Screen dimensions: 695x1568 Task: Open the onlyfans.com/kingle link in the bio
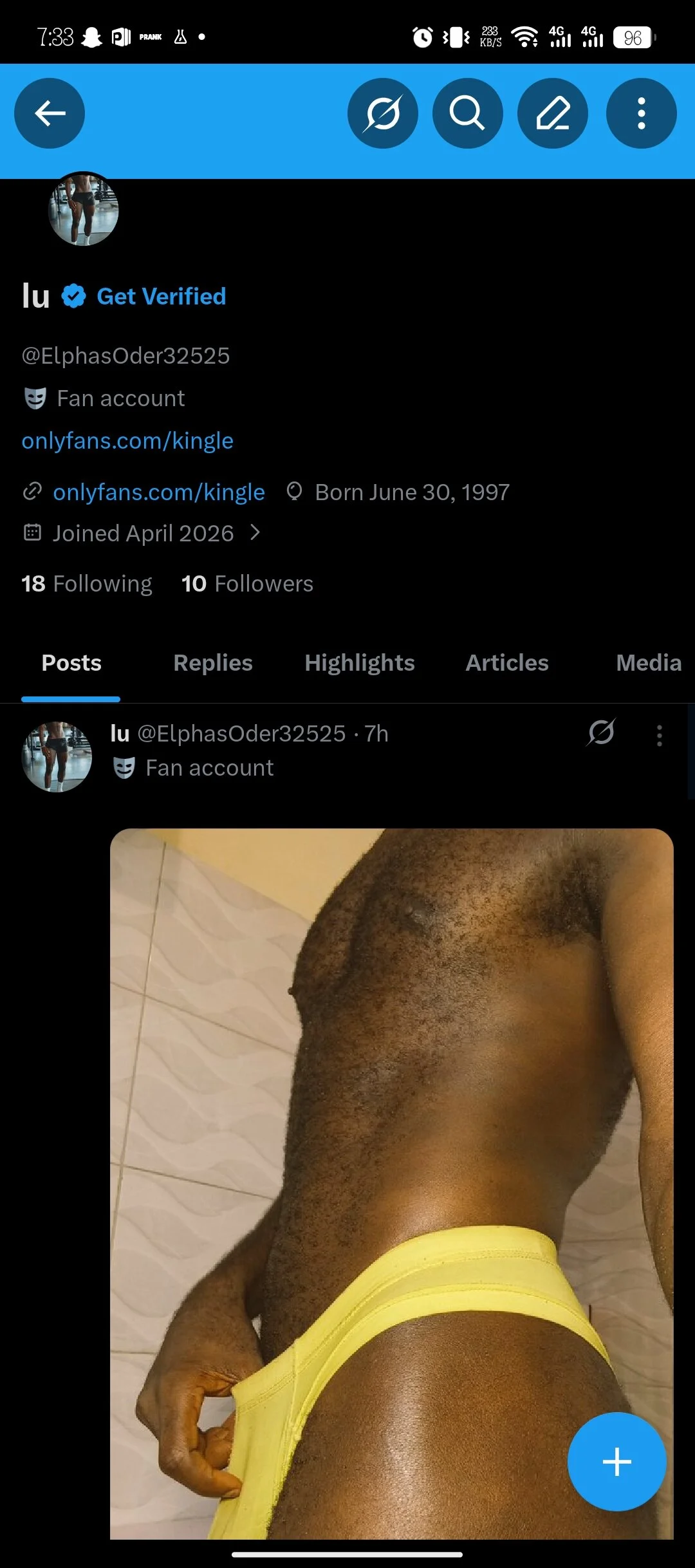pyautogui.click(x=127, y=441)
